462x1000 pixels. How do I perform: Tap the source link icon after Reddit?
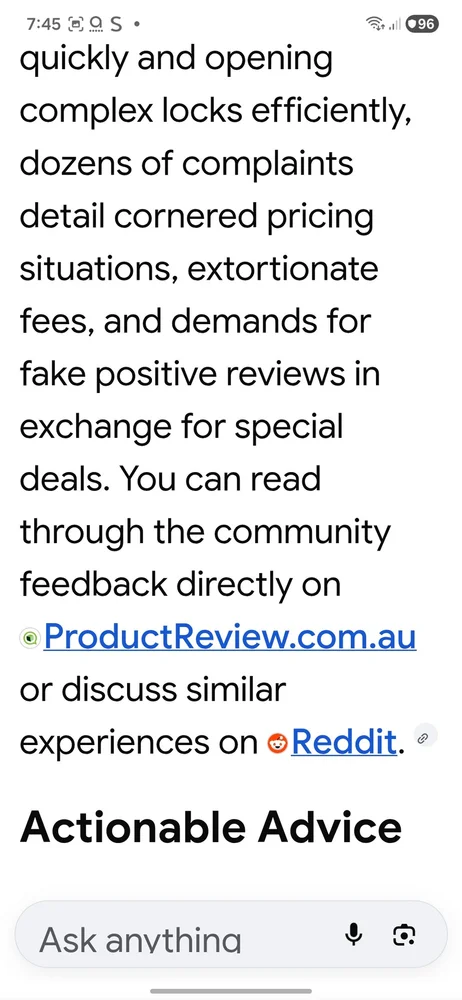(424, 738)
